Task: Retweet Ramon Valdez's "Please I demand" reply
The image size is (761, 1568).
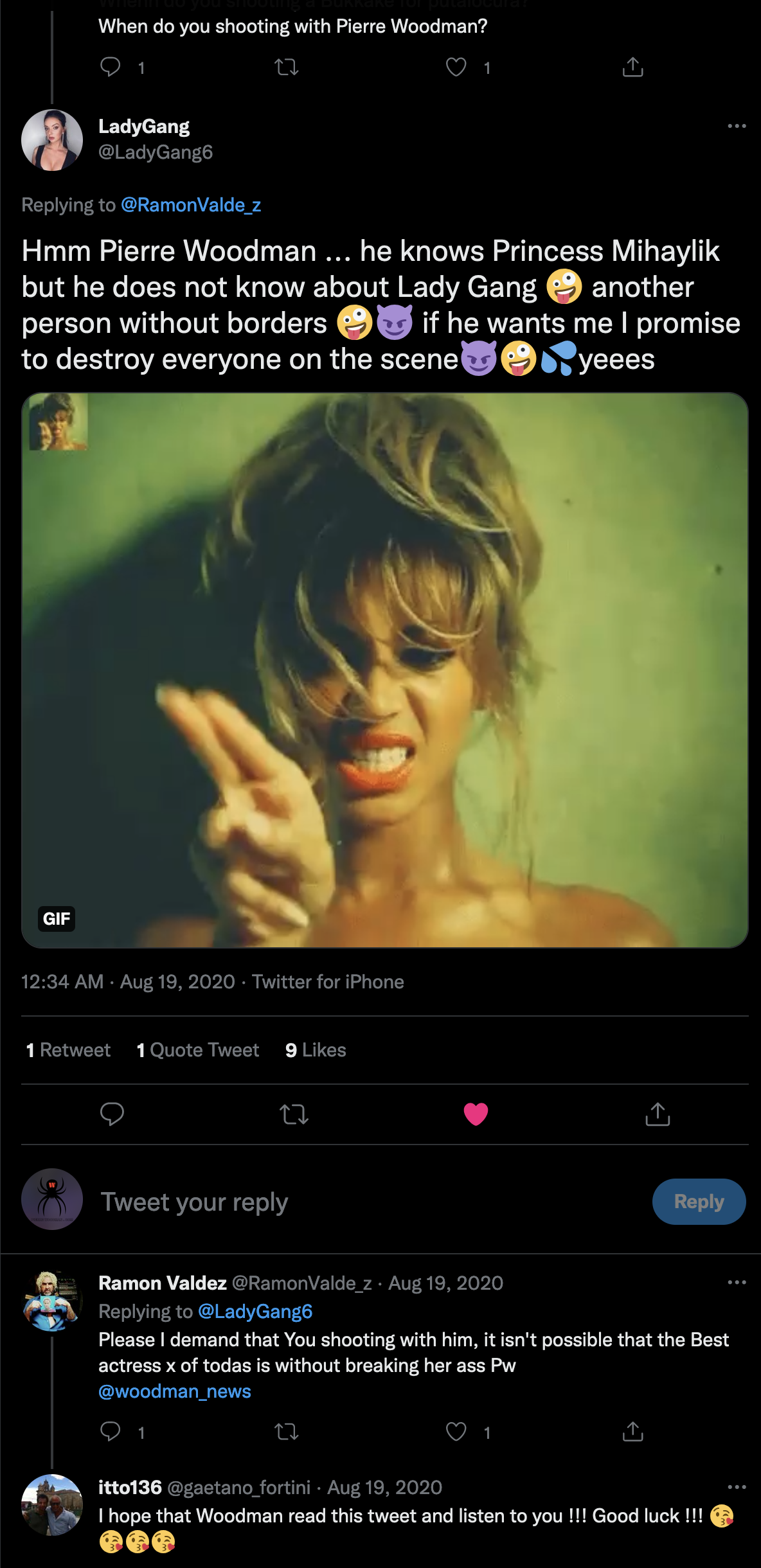Action: click(286, 1432)
